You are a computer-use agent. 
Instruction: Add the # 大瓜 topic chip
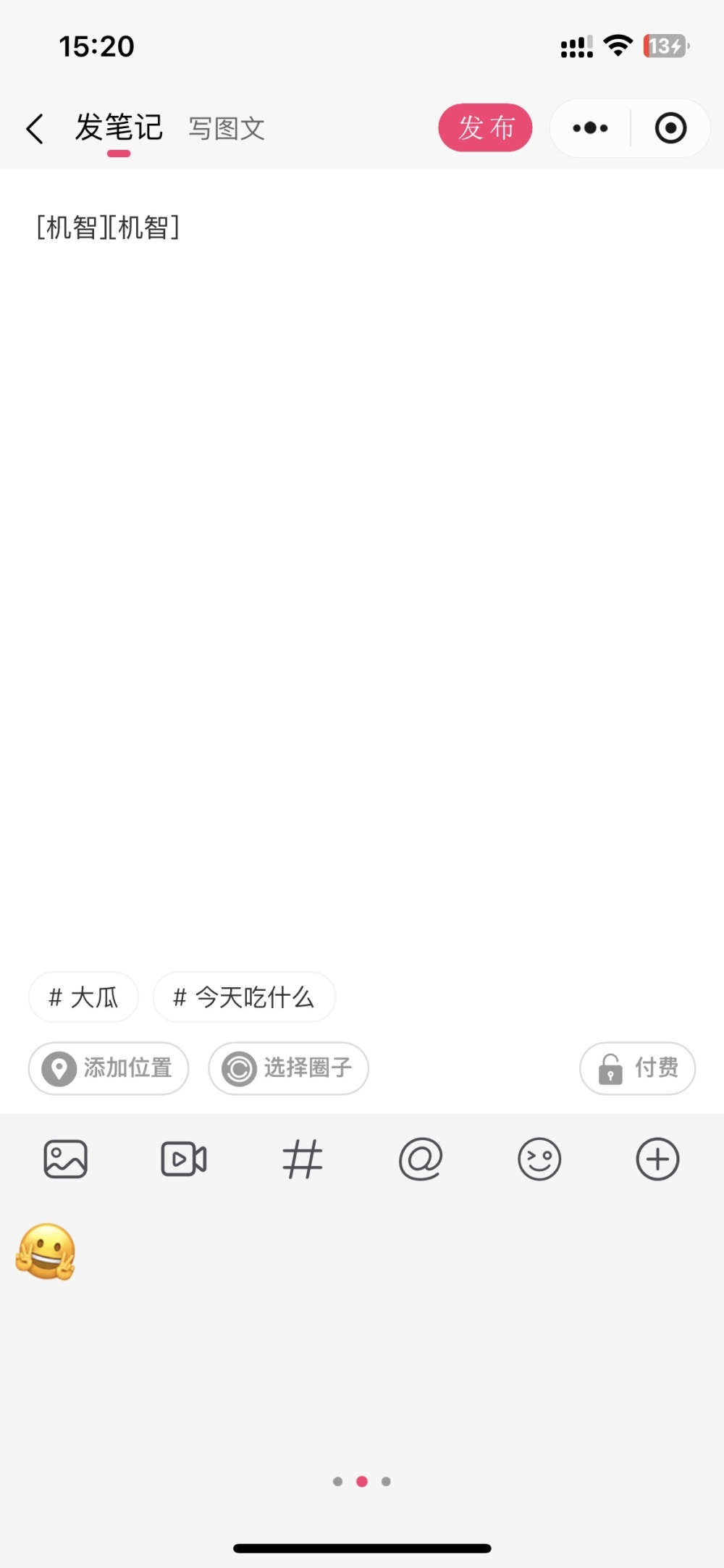(83, 997)
